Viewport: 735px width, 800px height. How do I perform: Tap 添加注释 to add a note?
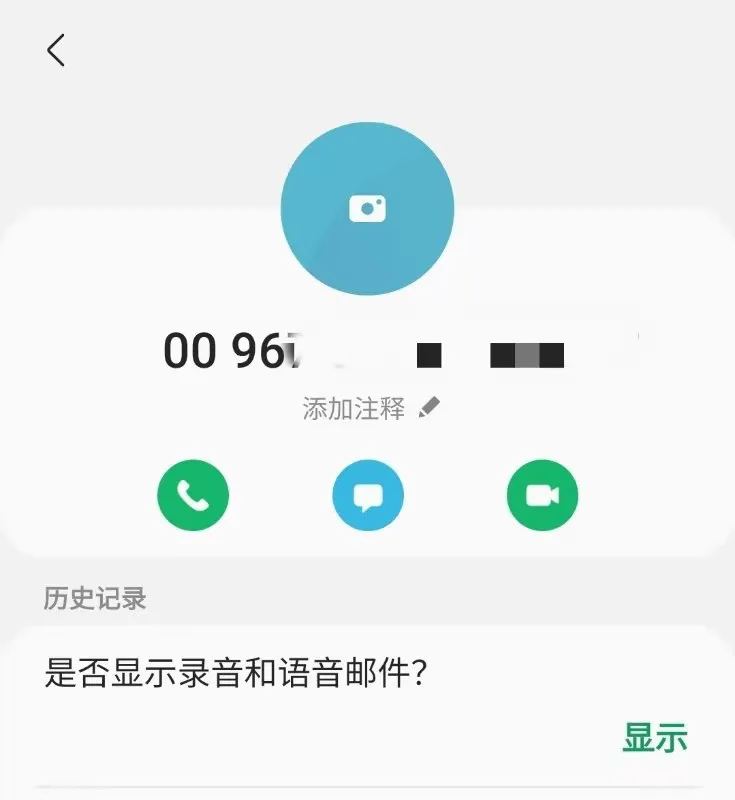tap(355, 406)
